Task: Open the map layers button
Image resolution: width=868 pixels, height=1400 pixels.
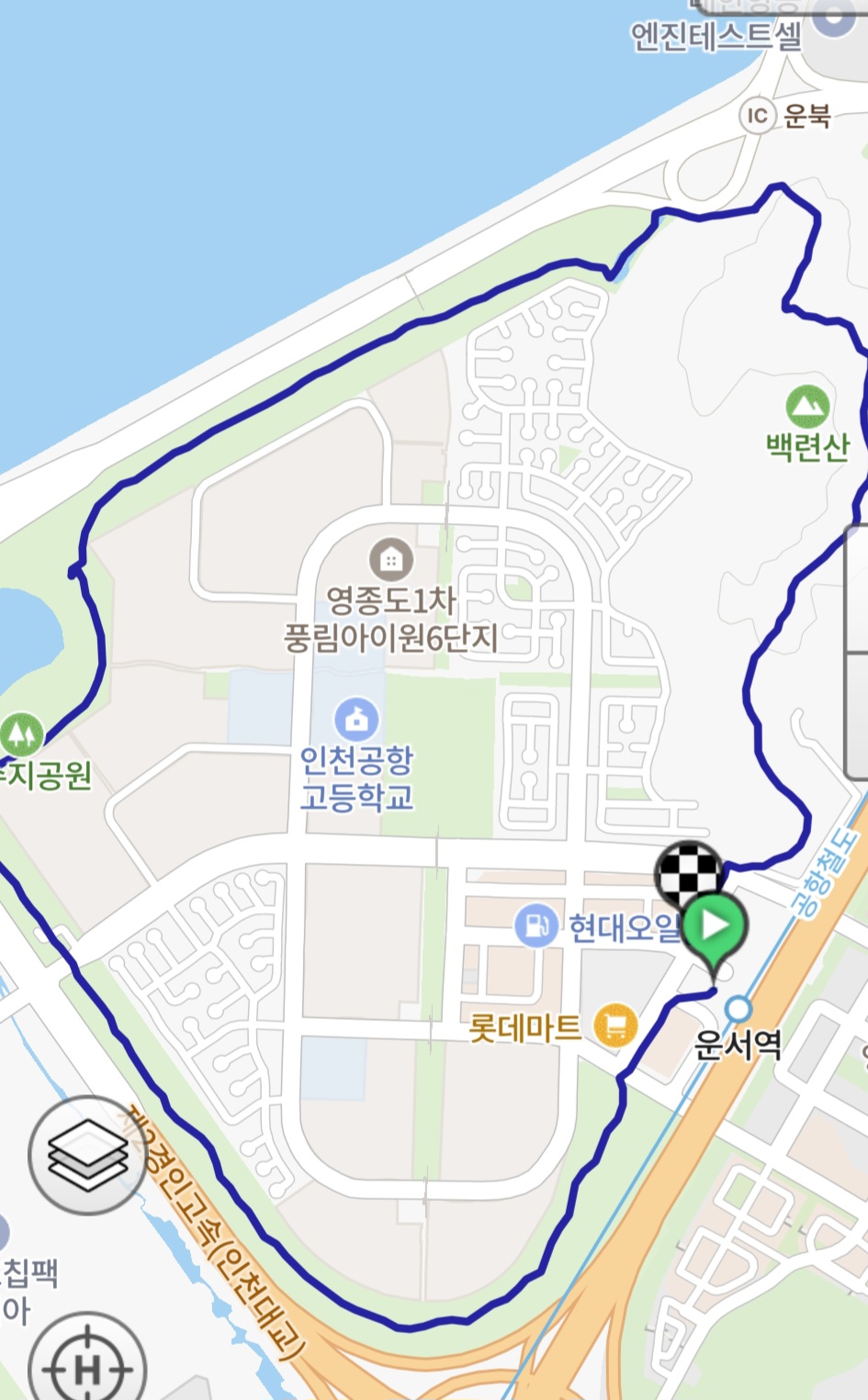Action: click(87, 1156)
